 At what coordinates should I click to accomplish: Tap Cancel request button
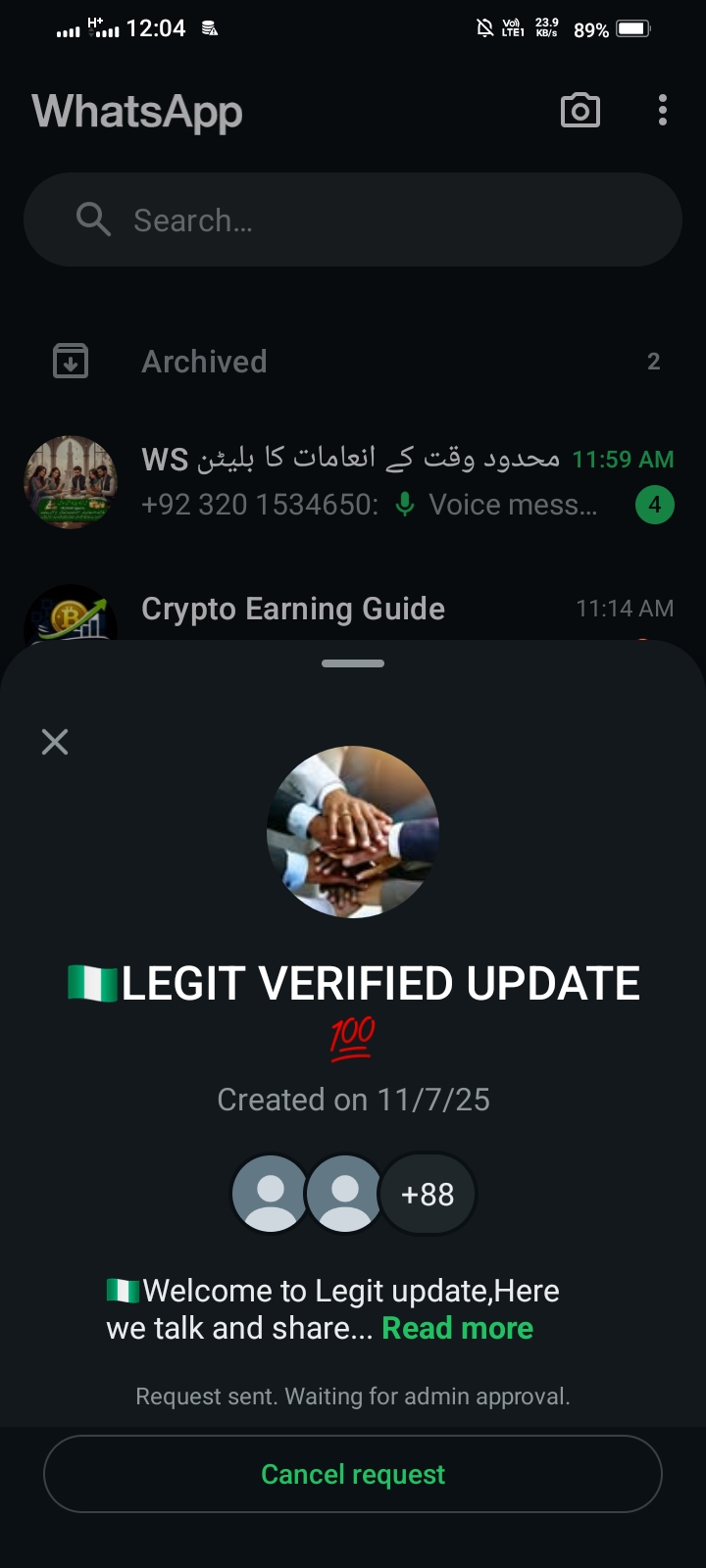tap(353, 1474)
